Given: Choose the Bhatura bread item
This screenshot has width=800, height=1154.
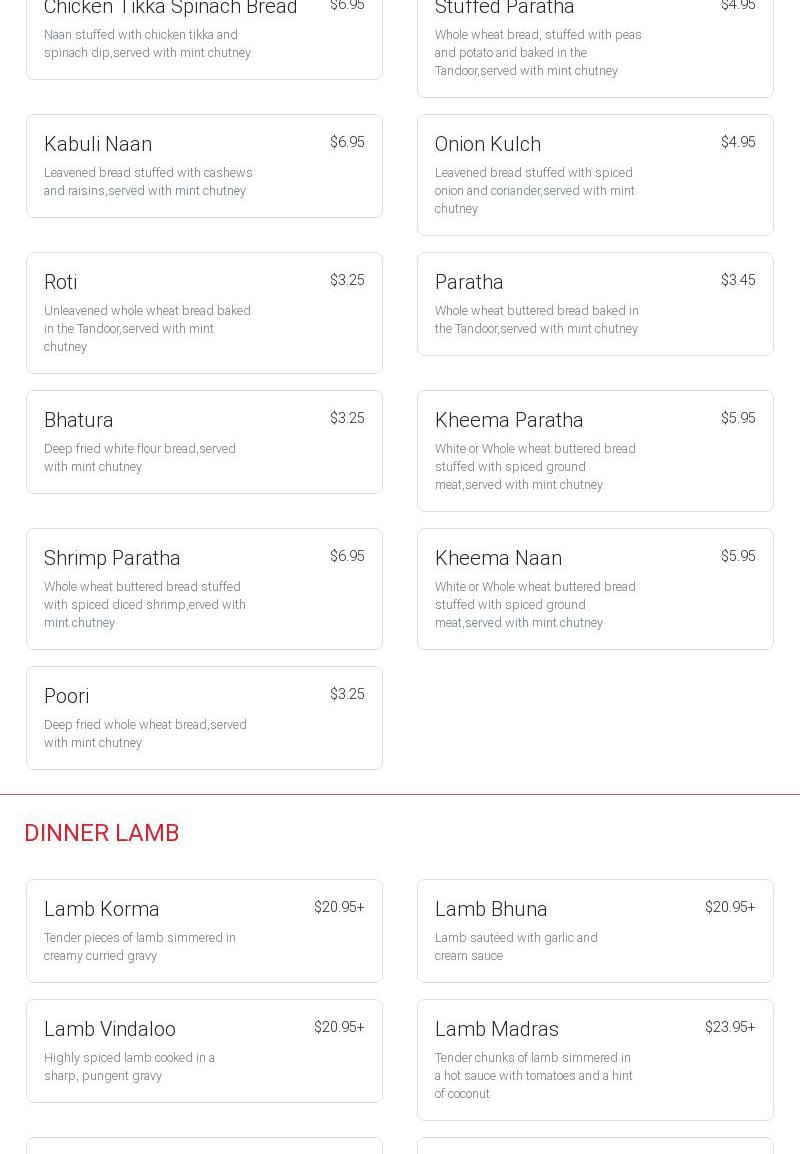Looking at the screenshot, I should [204, 442].
